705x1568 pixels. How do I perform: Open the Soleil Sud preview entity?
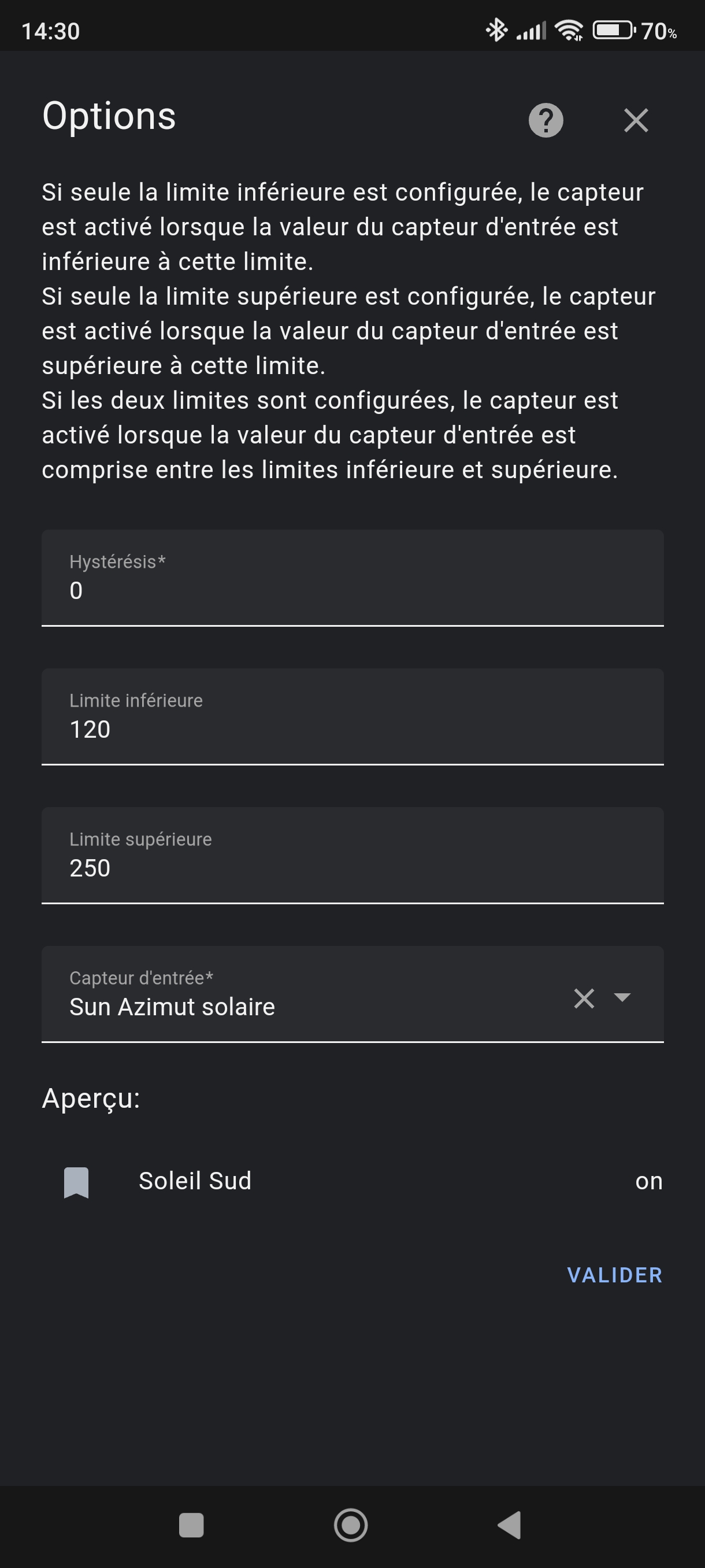click(352, 1181)
